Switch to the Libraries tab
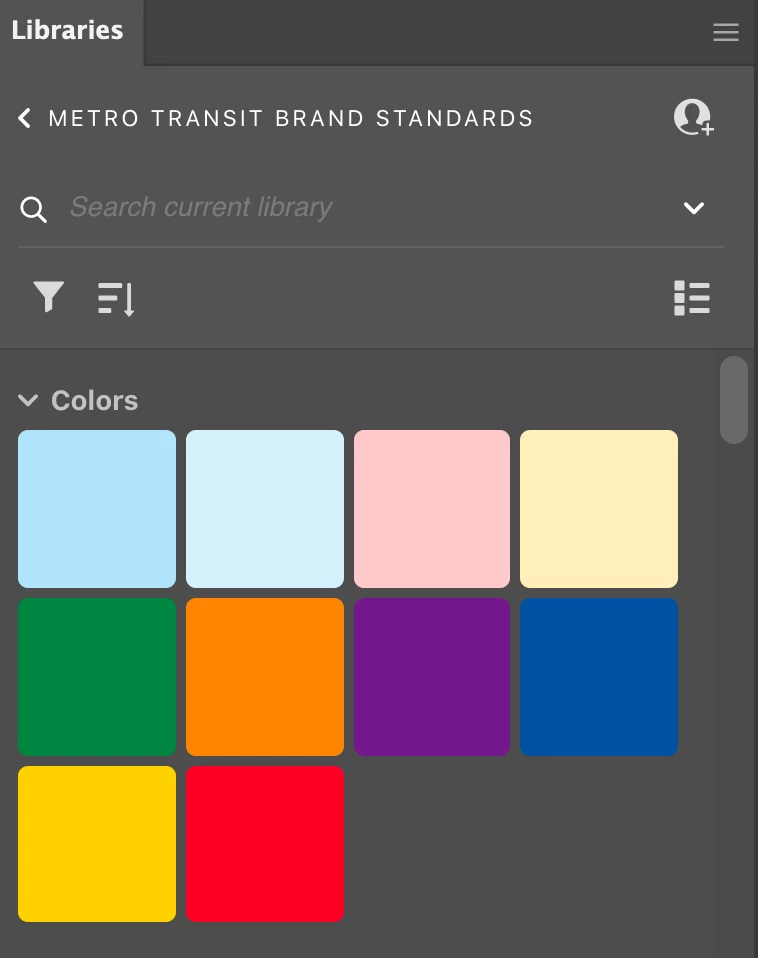The height and width of the screenshot is (958, 758). pos(68,30)
